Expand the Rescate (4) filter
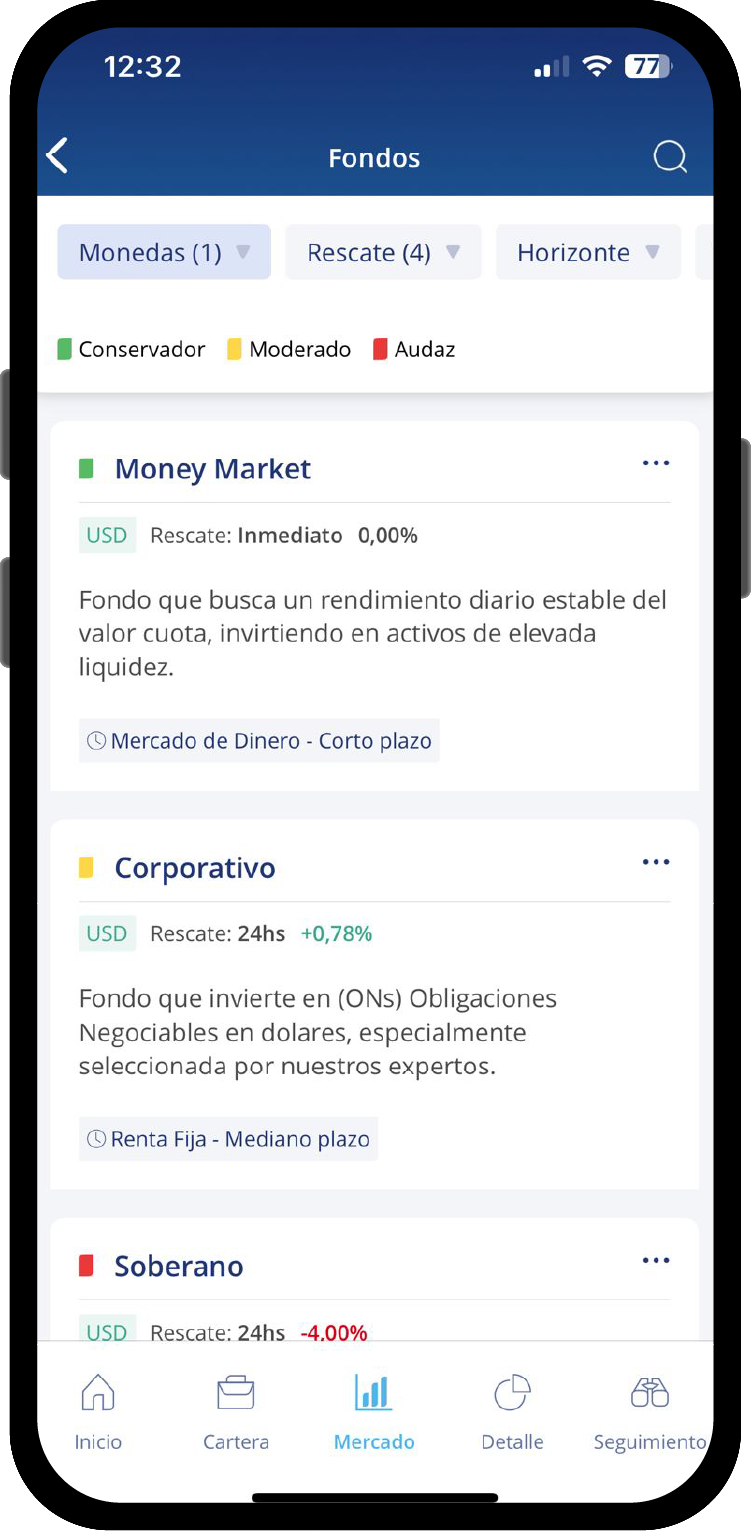 (383, 252)
